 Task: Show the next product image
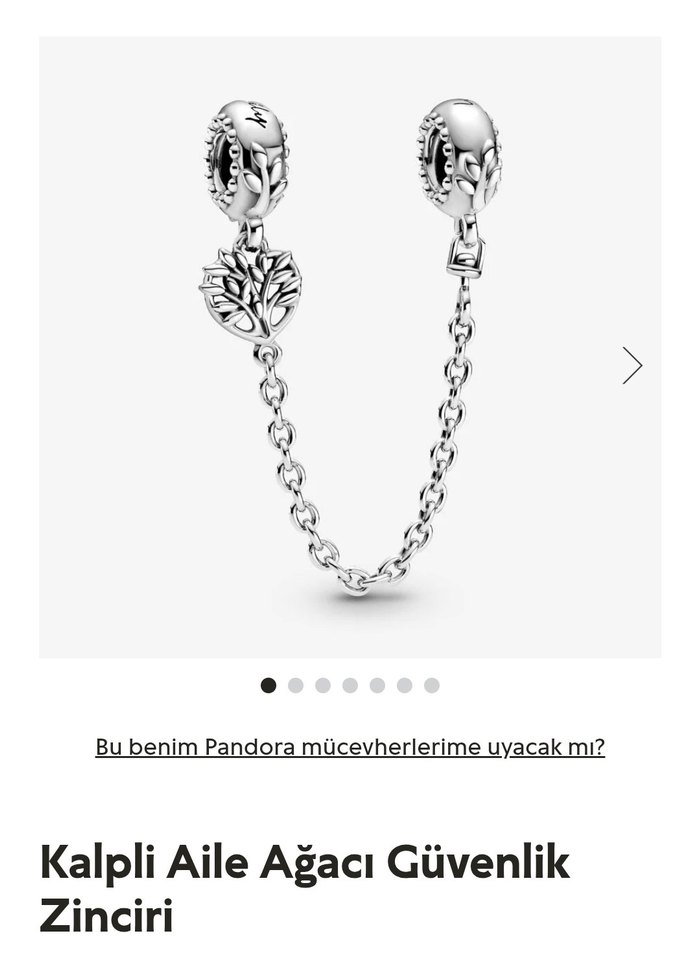(x=632, y=365)
